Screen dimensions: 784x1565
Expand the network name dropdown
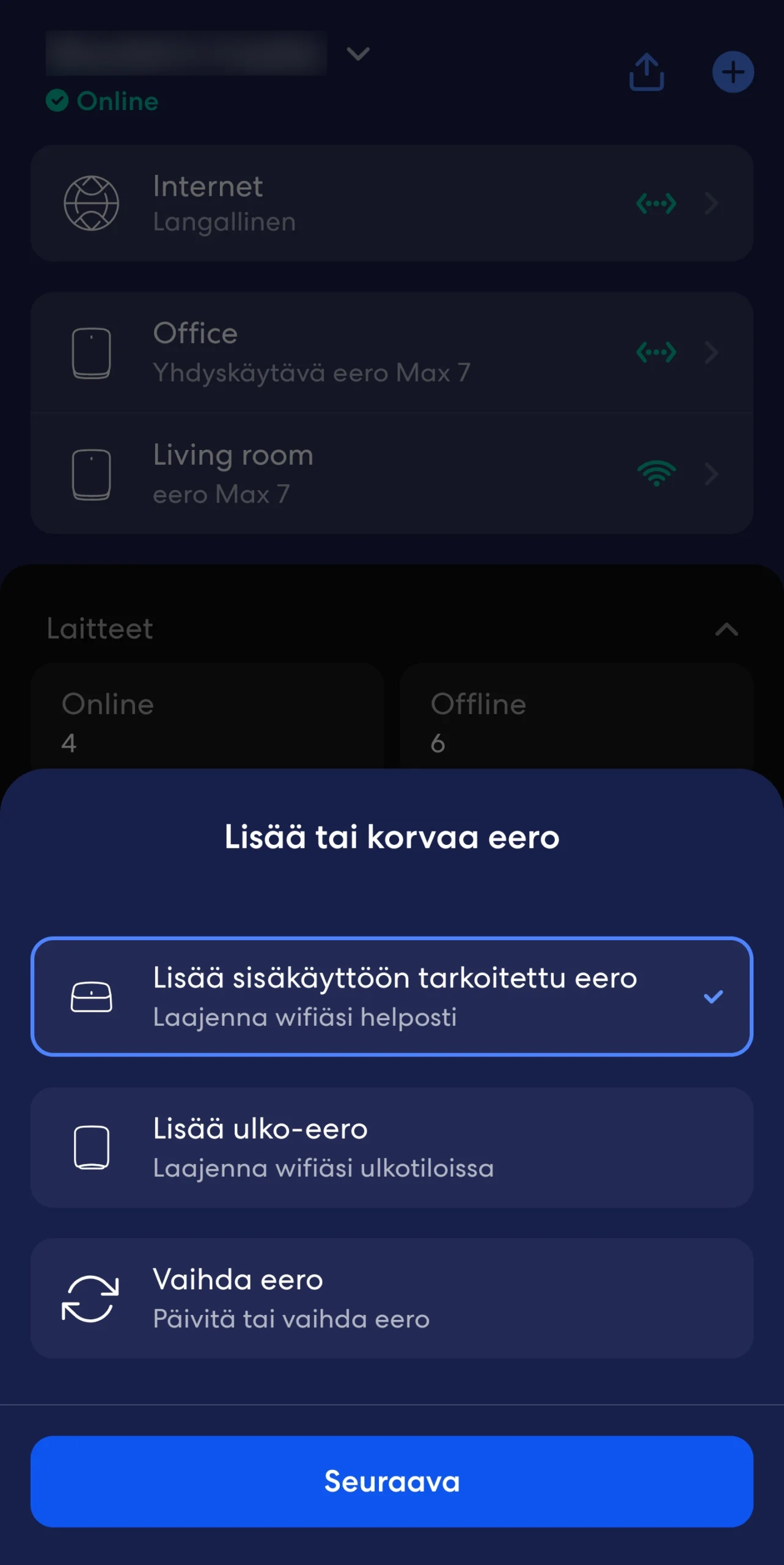357,54
